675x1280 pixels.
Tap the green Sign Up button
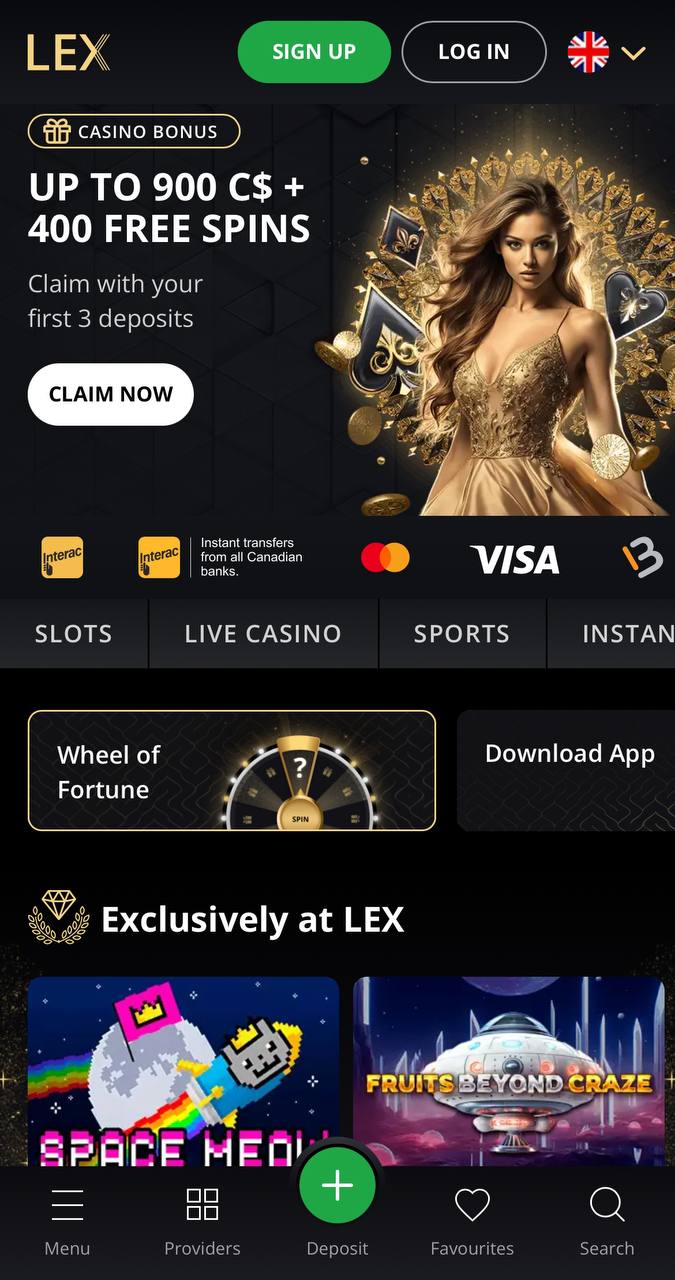pyautogui.click(x=314, y=52)
